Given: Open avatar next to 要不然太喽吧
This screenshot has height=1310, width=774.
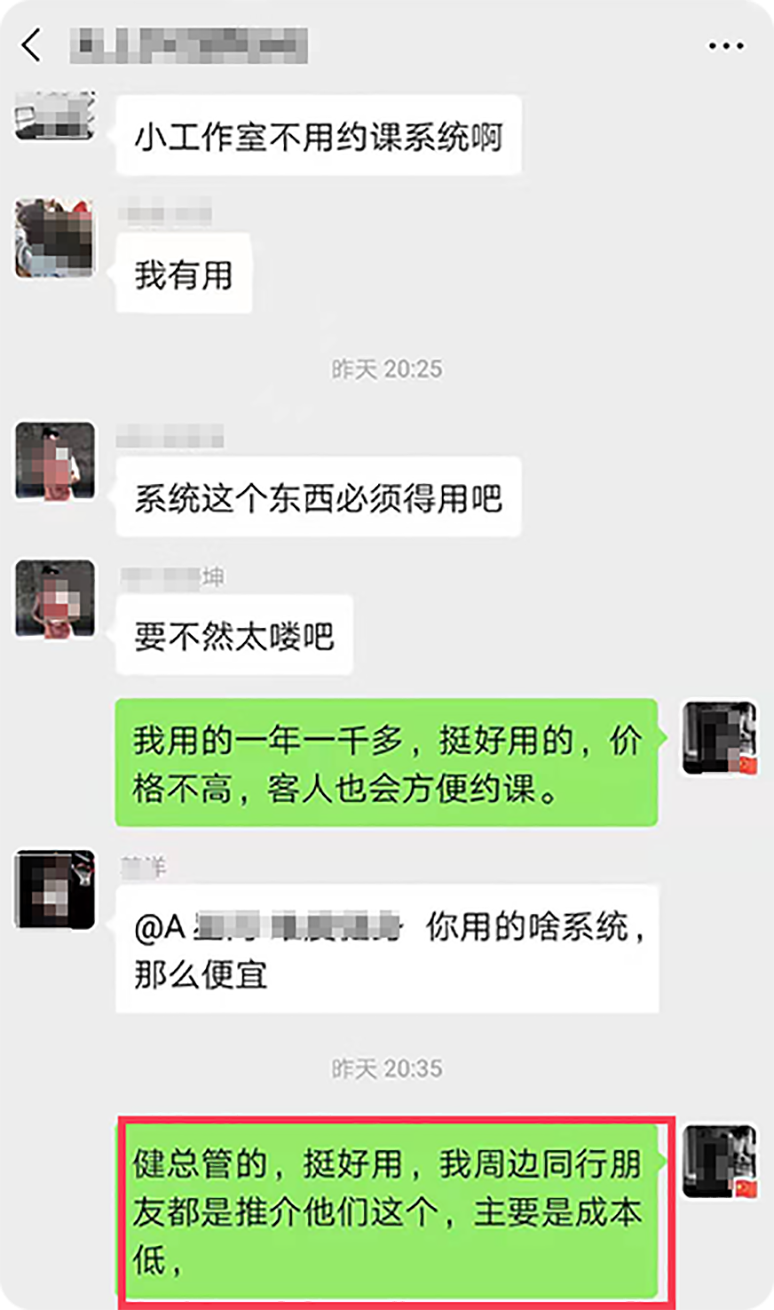Looking at the screenshot, I should click(54, 599).
